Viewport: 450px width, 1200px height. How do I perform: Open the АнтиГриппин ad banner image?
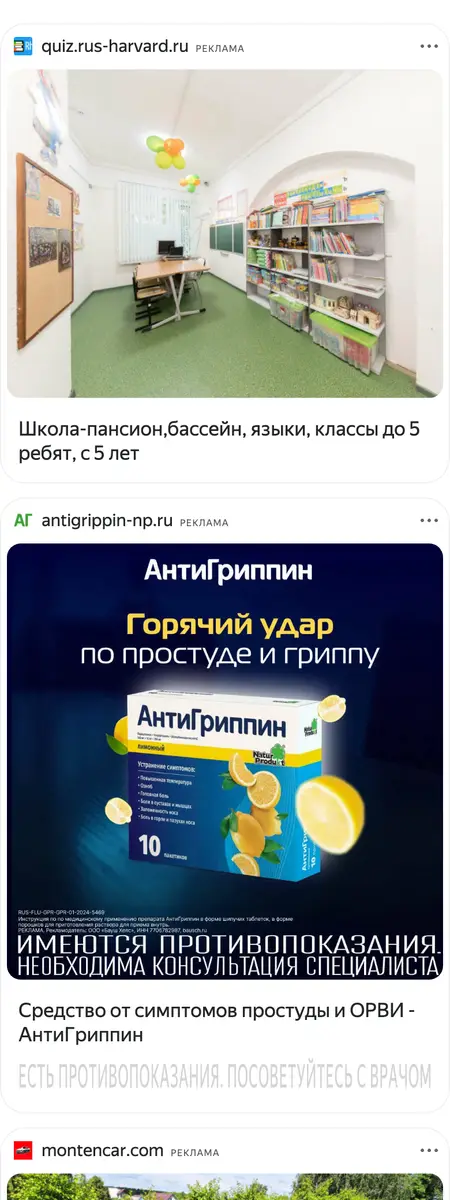[225, 761]
